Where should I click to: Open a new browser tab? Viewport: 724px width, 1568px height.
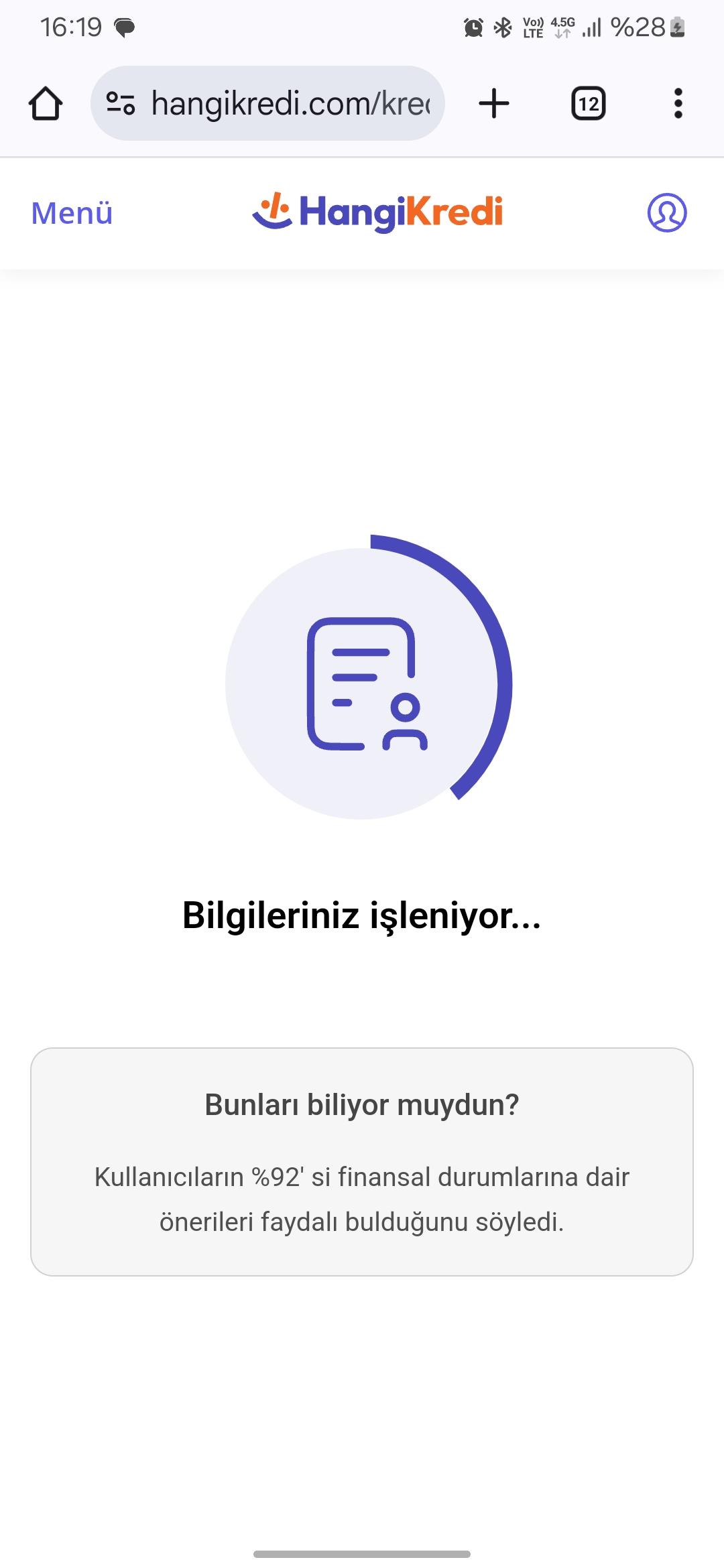[494, 104]
